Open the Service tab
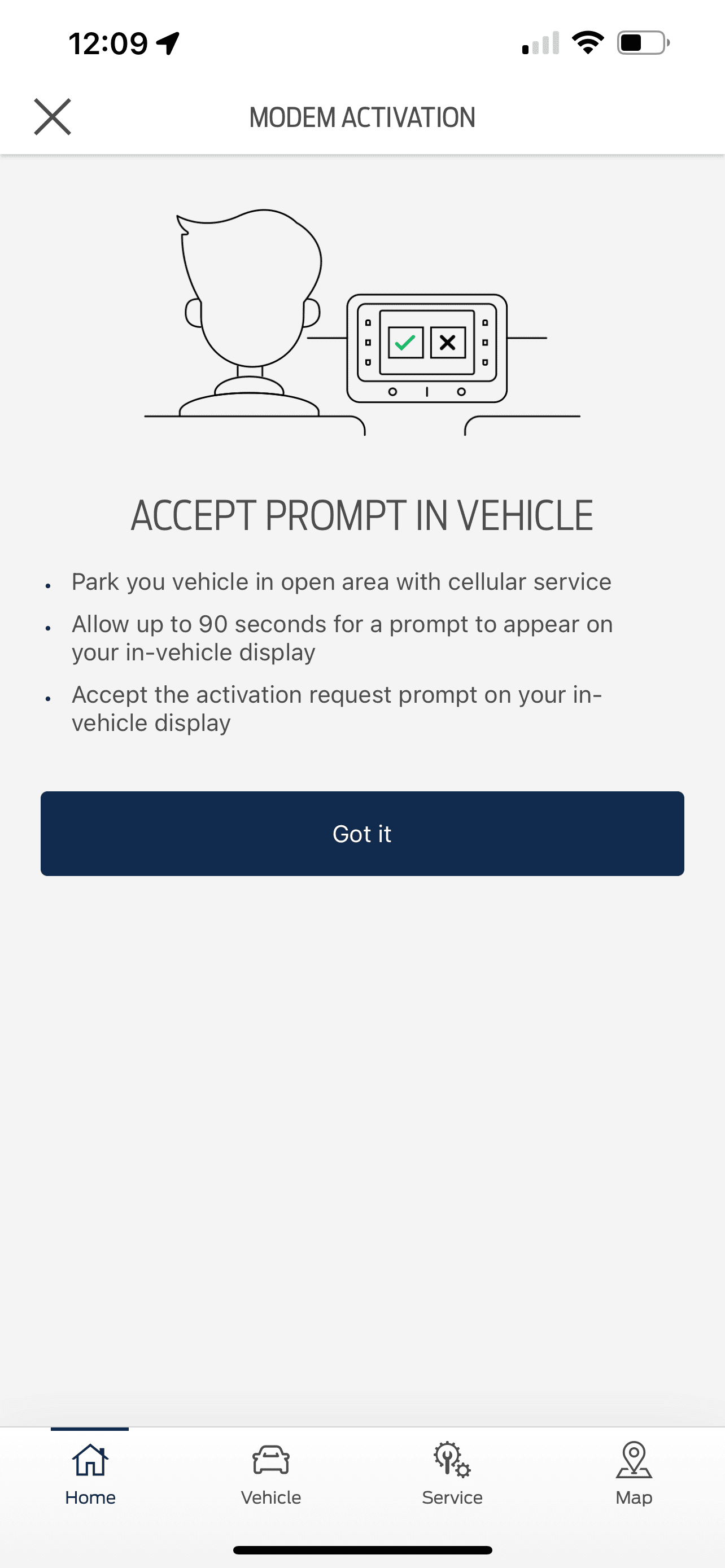The image size is (725, 1568). point(452,1473)
